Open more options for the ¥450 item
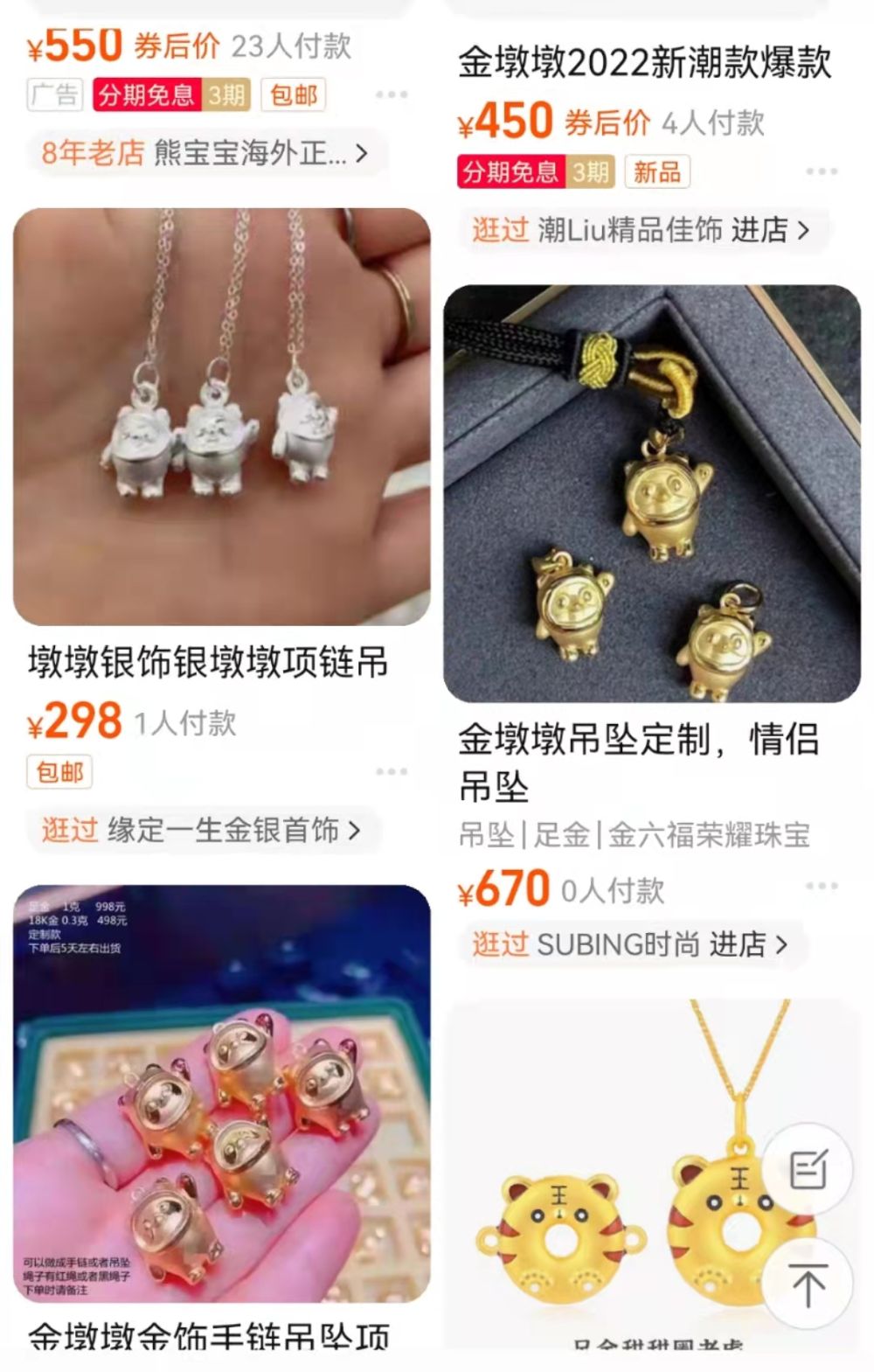The image size is (874, 1372). point(822,171)
